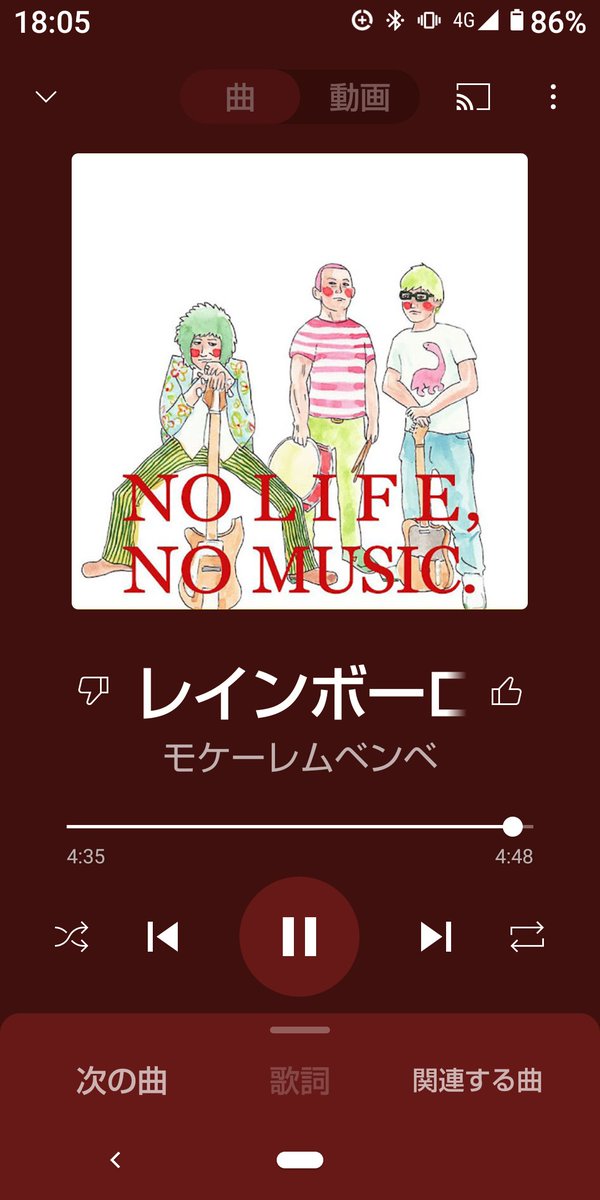Like the song レインボー
Screen dimensions: 600x1200
(x=507, y=690)
